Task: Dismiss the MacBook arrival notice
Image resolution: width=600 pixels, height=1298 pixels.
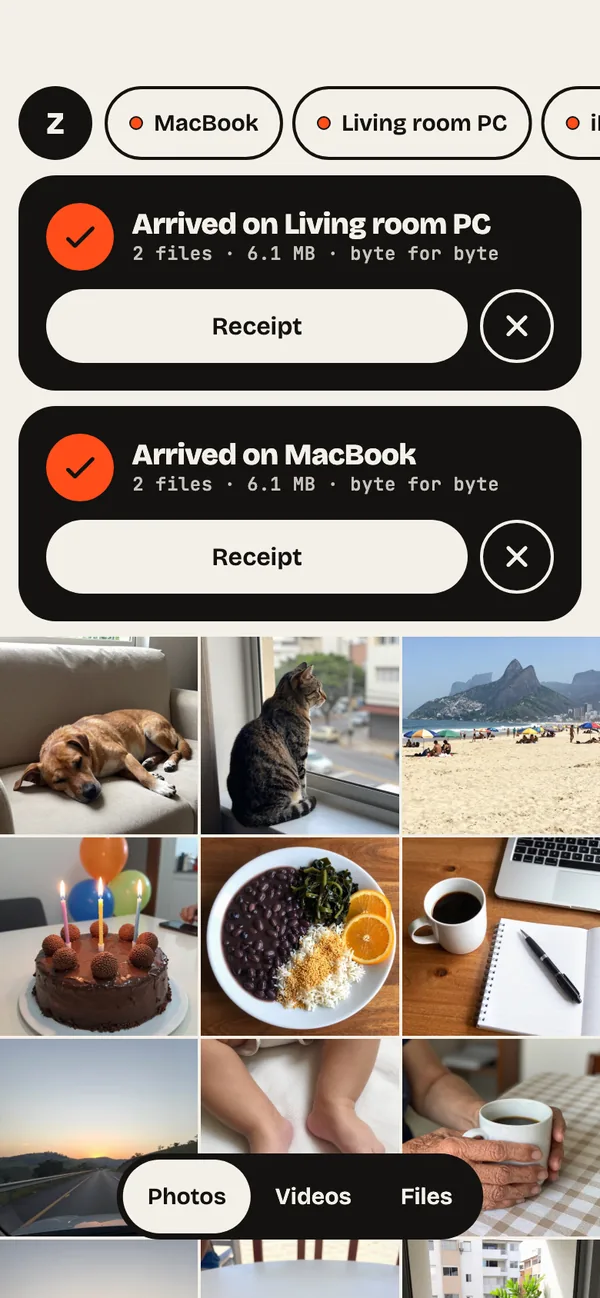Action: [517, 557]
